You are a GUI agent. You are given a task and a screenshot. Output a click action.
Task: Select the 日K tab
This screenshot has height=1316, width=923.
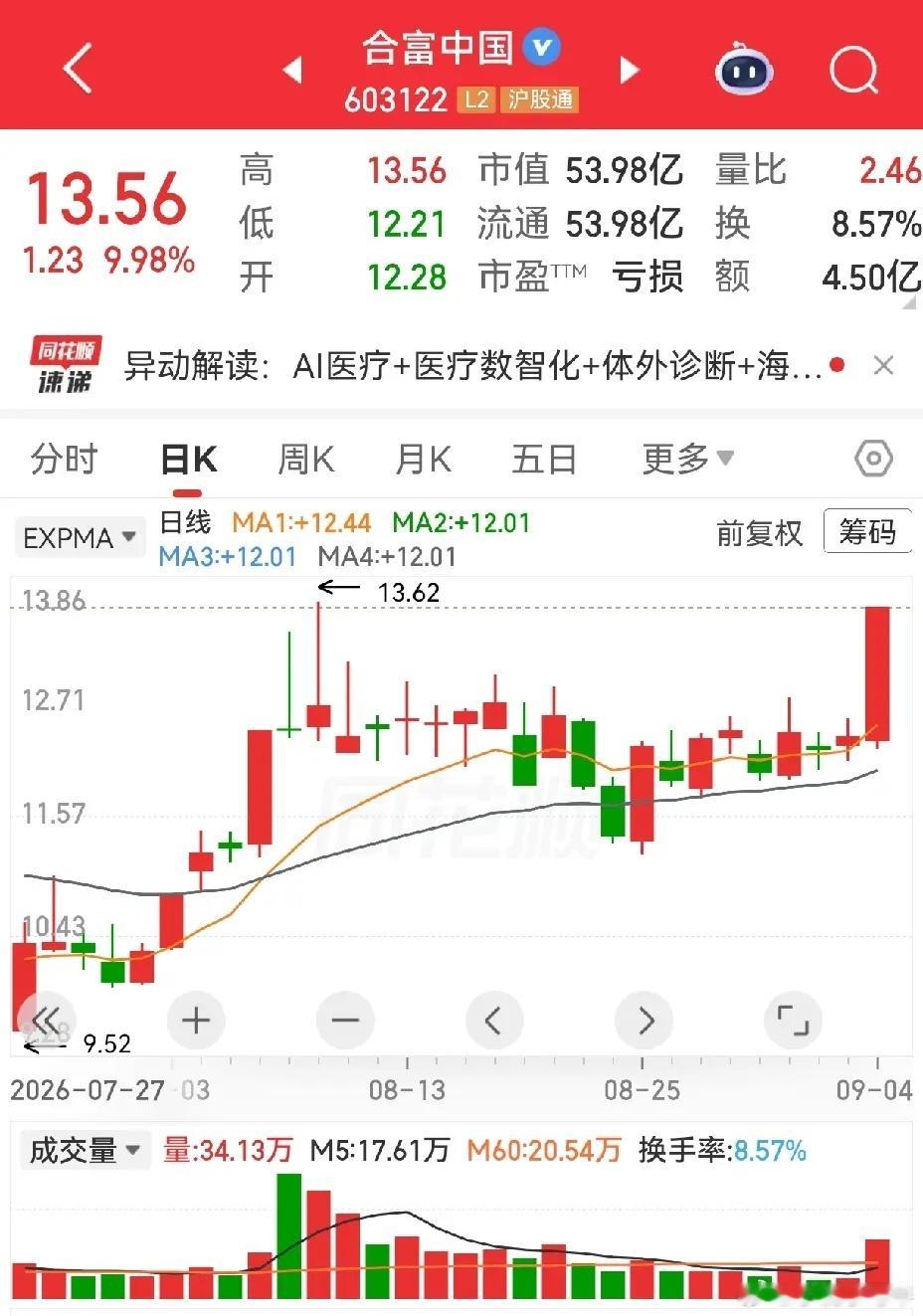coord(189,460)
